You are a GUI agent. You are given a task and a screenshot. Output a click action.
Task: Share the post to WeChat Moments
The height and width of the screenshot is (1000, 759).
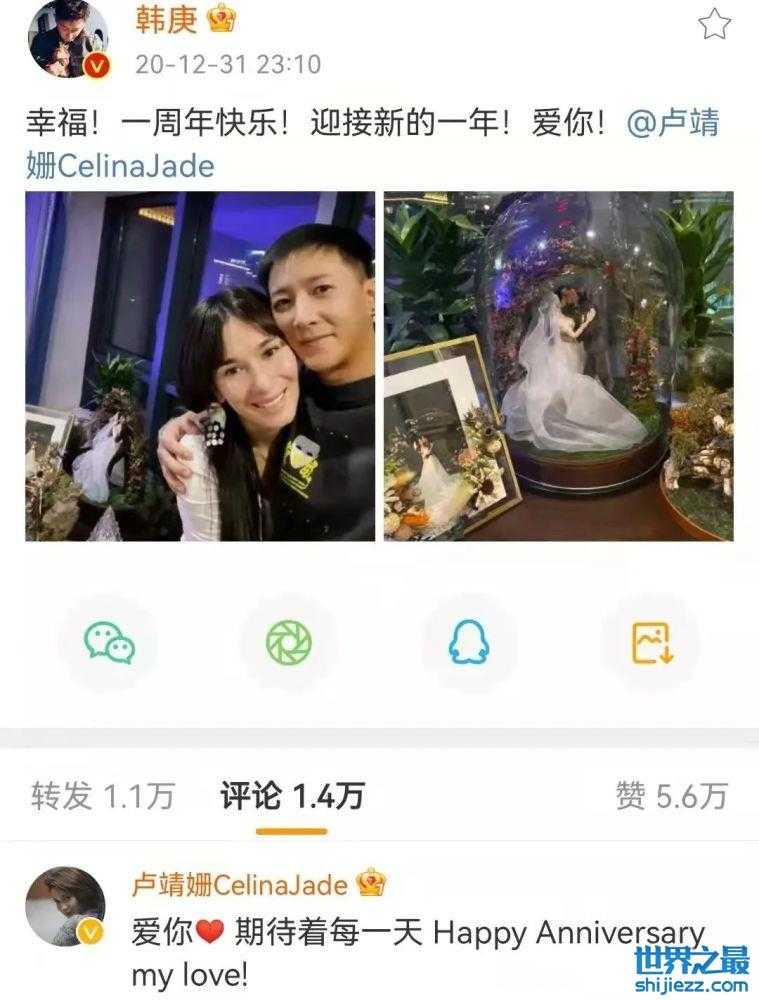[x=289, y=643]
